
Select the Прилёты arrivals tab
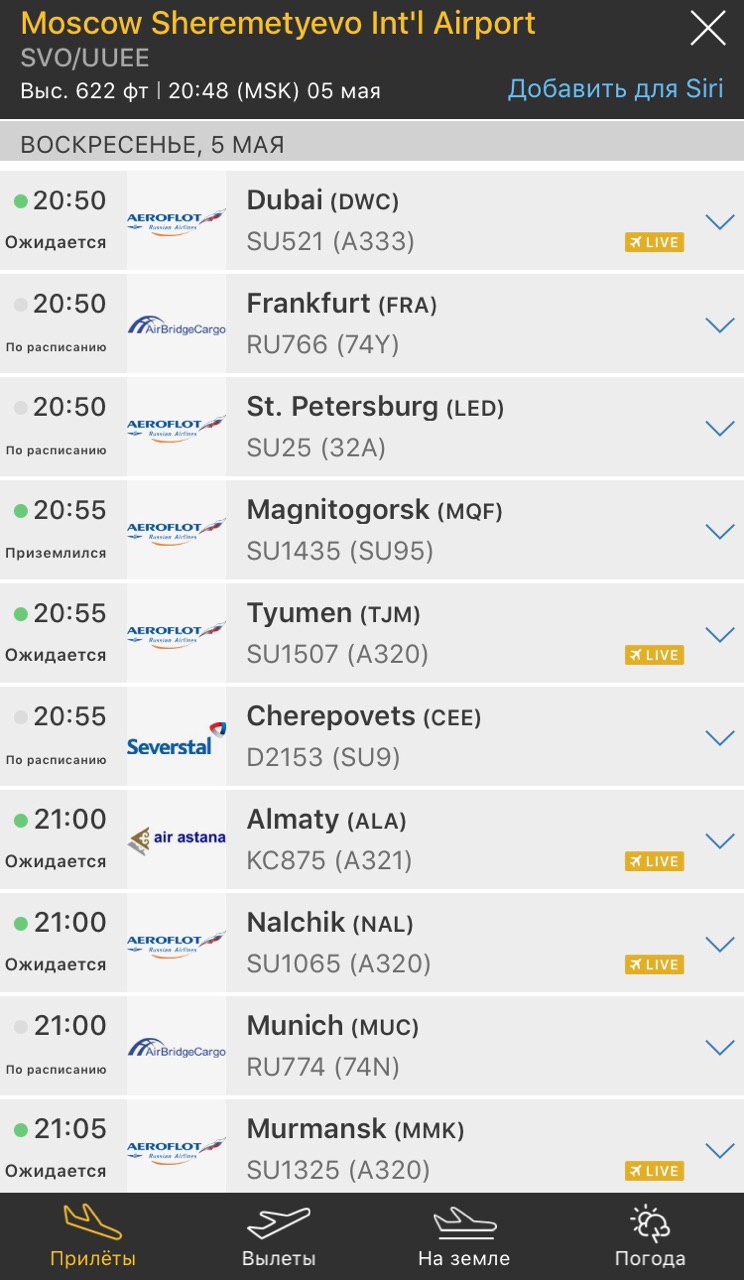click(93, 1237)
